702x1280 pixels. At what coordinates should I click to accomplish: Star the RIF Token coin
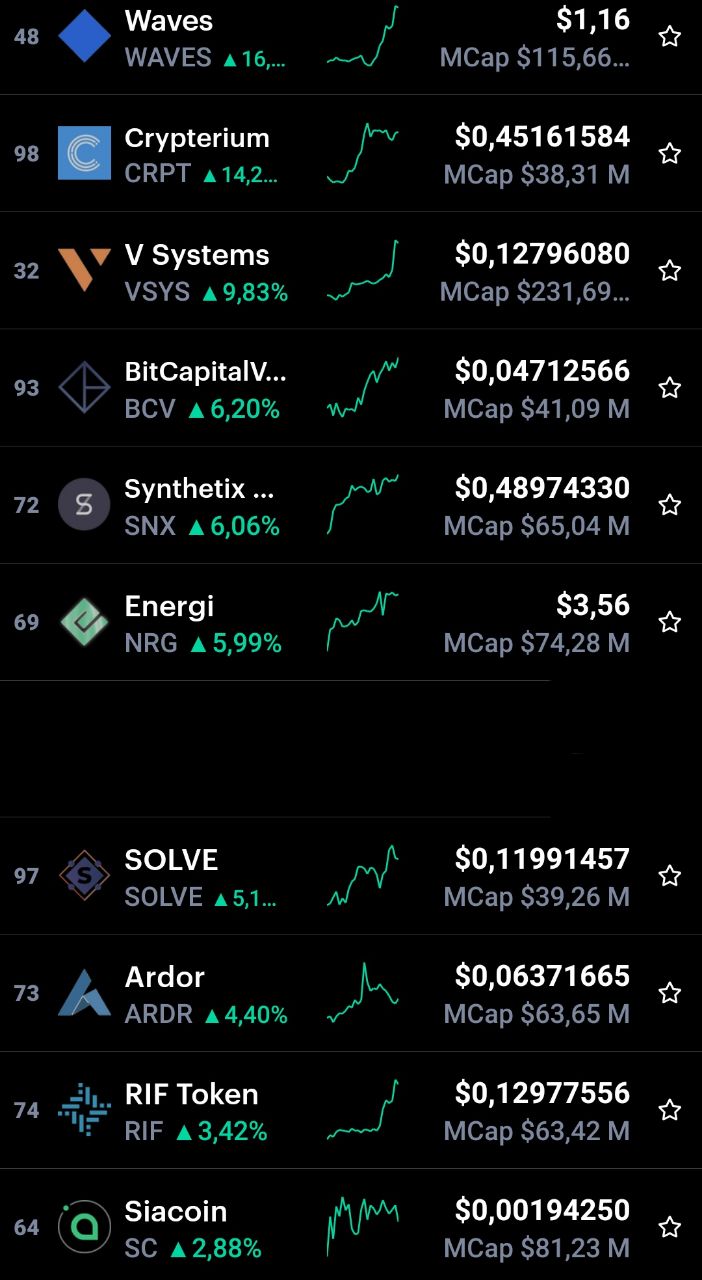tap(670, 1110)
